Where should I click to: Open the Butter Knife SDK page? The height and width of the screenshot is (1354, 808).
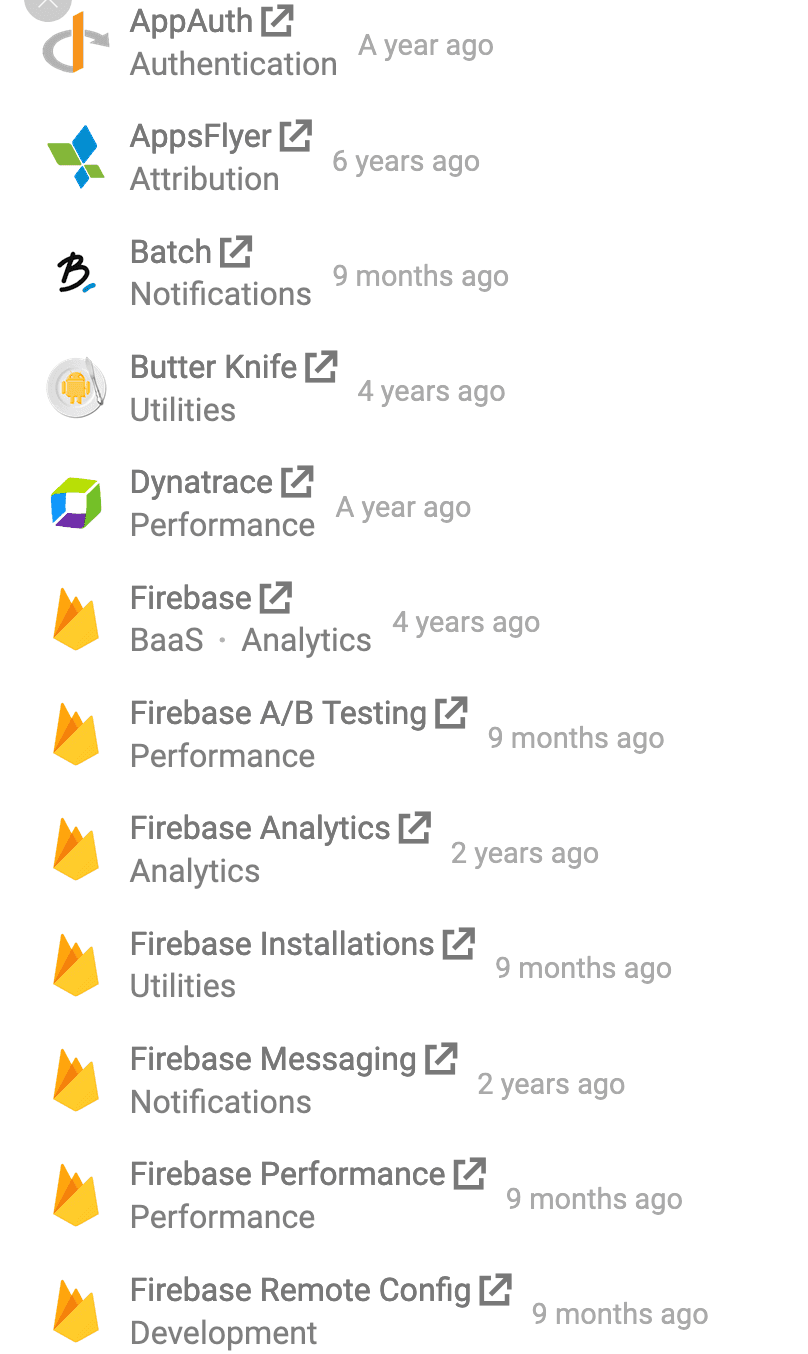[x=213, y=366]
